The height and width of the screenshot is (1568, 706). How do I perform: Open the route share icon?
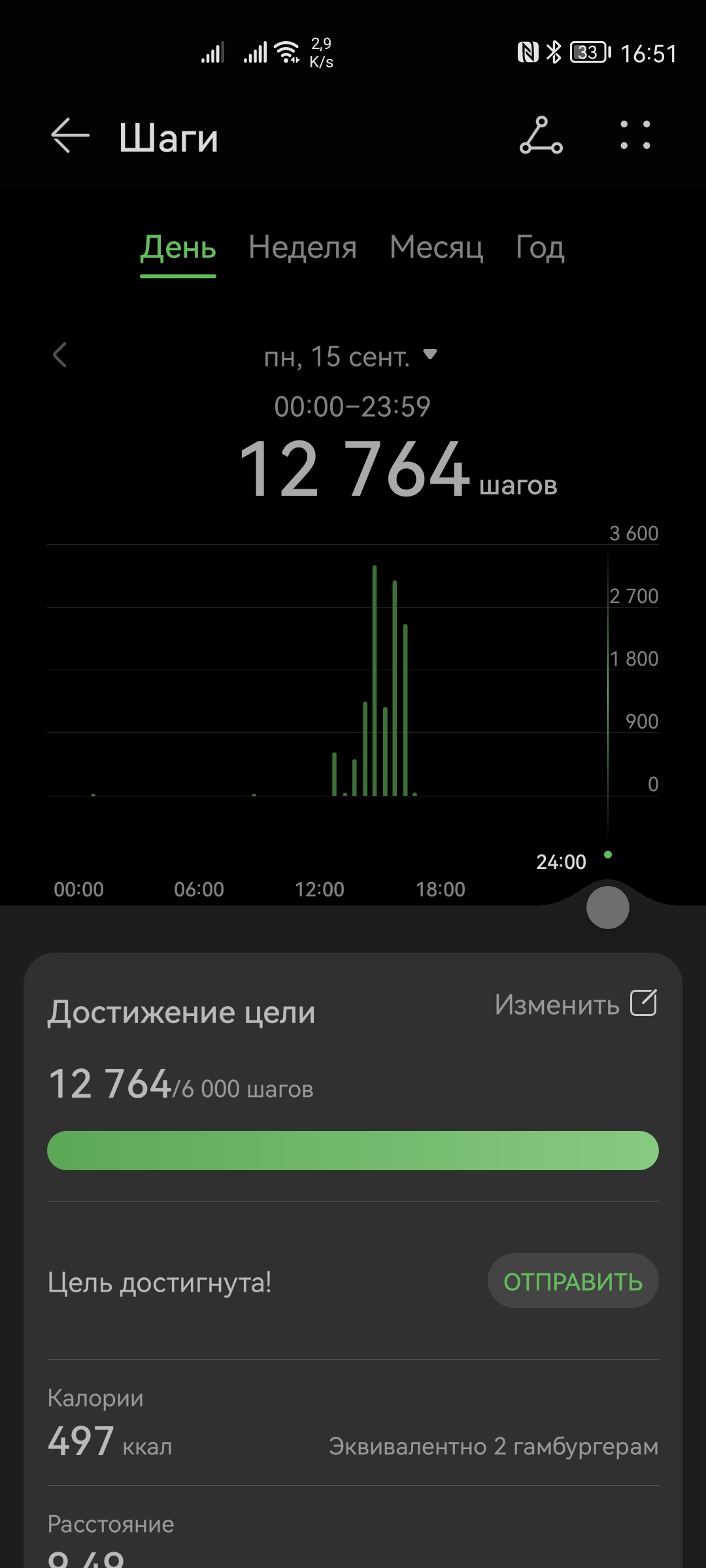click(541, 136)
